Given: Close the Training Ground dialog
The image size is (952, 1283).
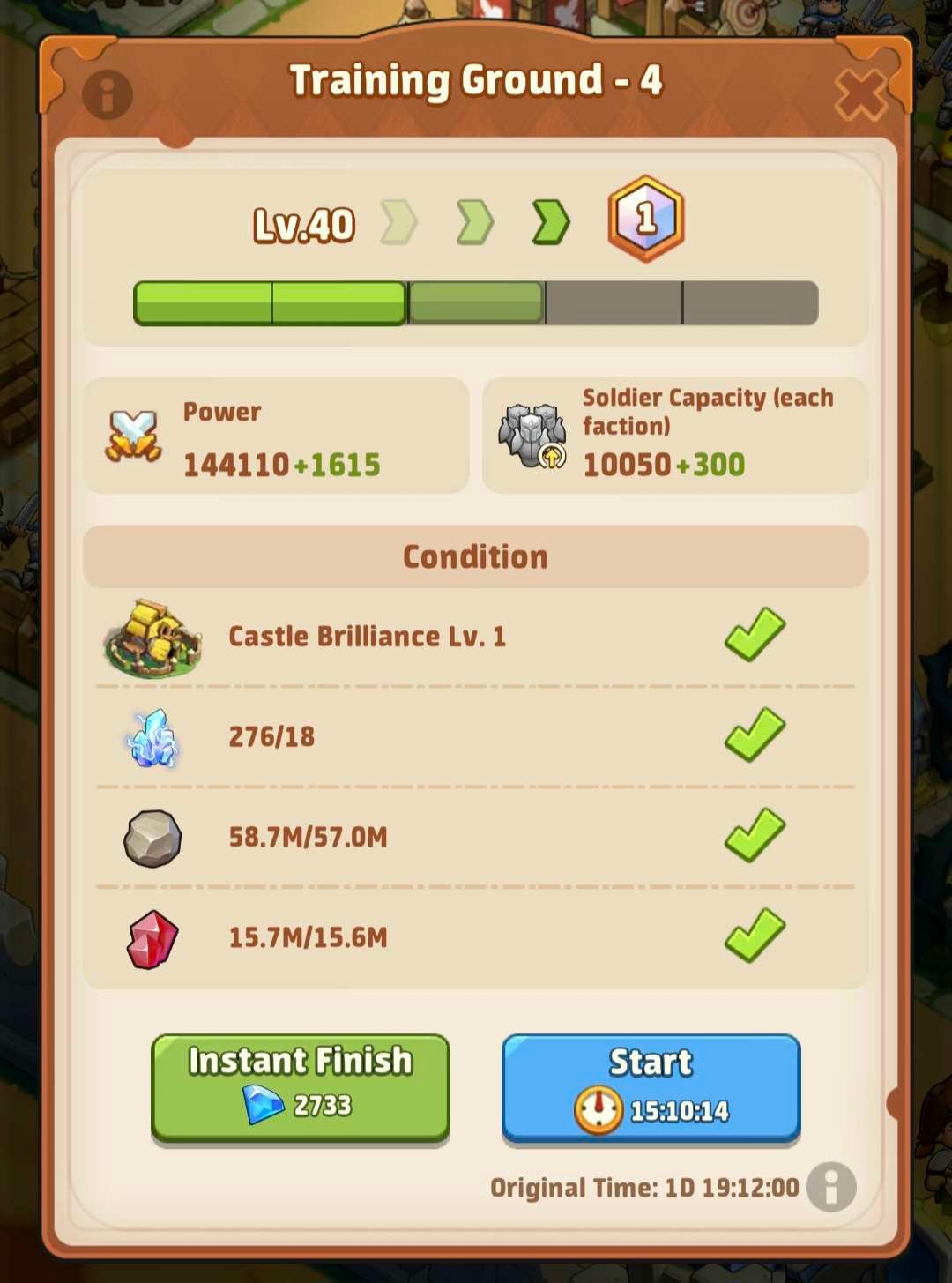Looking at the screenshot, I should click(x=860, y=94).
